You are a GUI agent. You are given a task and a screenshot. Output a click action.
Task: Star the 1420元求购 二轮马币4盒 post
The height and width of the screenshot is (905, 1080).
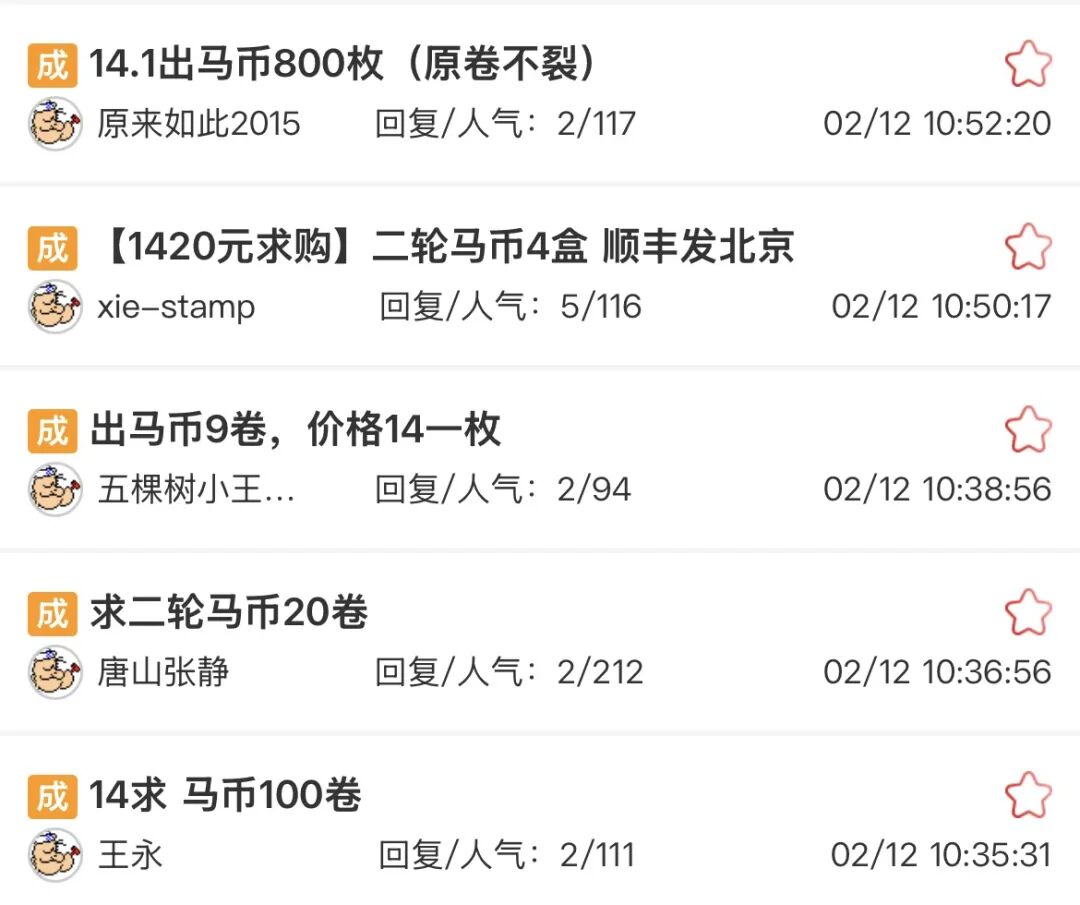1027,247
